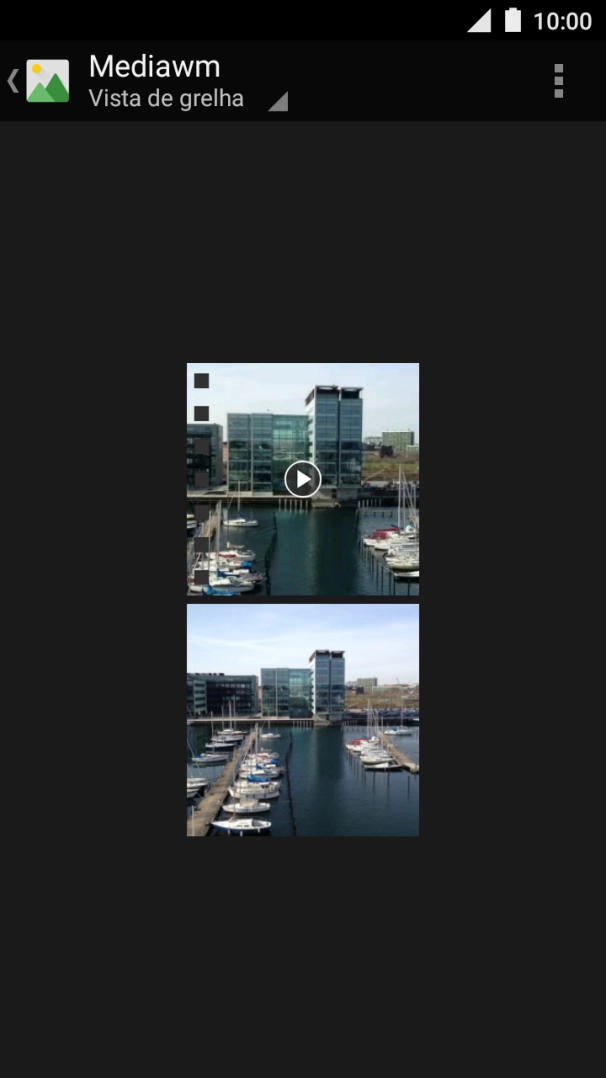Image resolution: width=606 pixels, height=1078 pixels.
Task: Go back using the gallery icon
Action: pos(40,81)
